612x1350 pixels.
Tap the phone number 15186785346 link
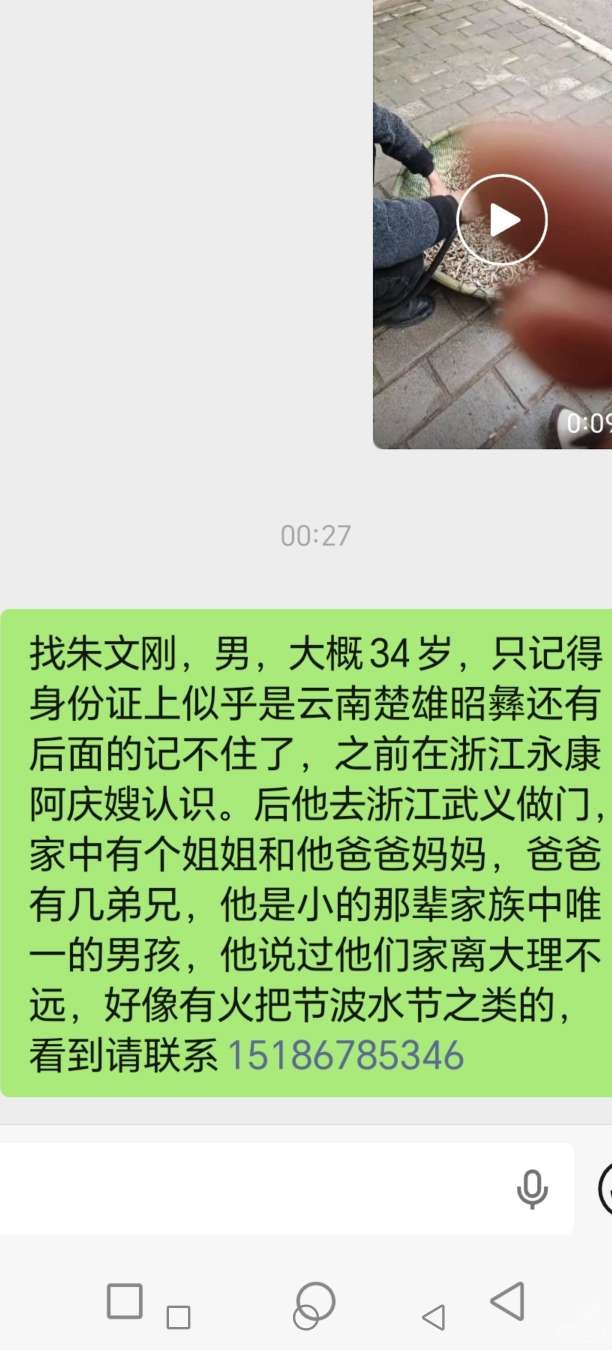tap(346, 1056)
